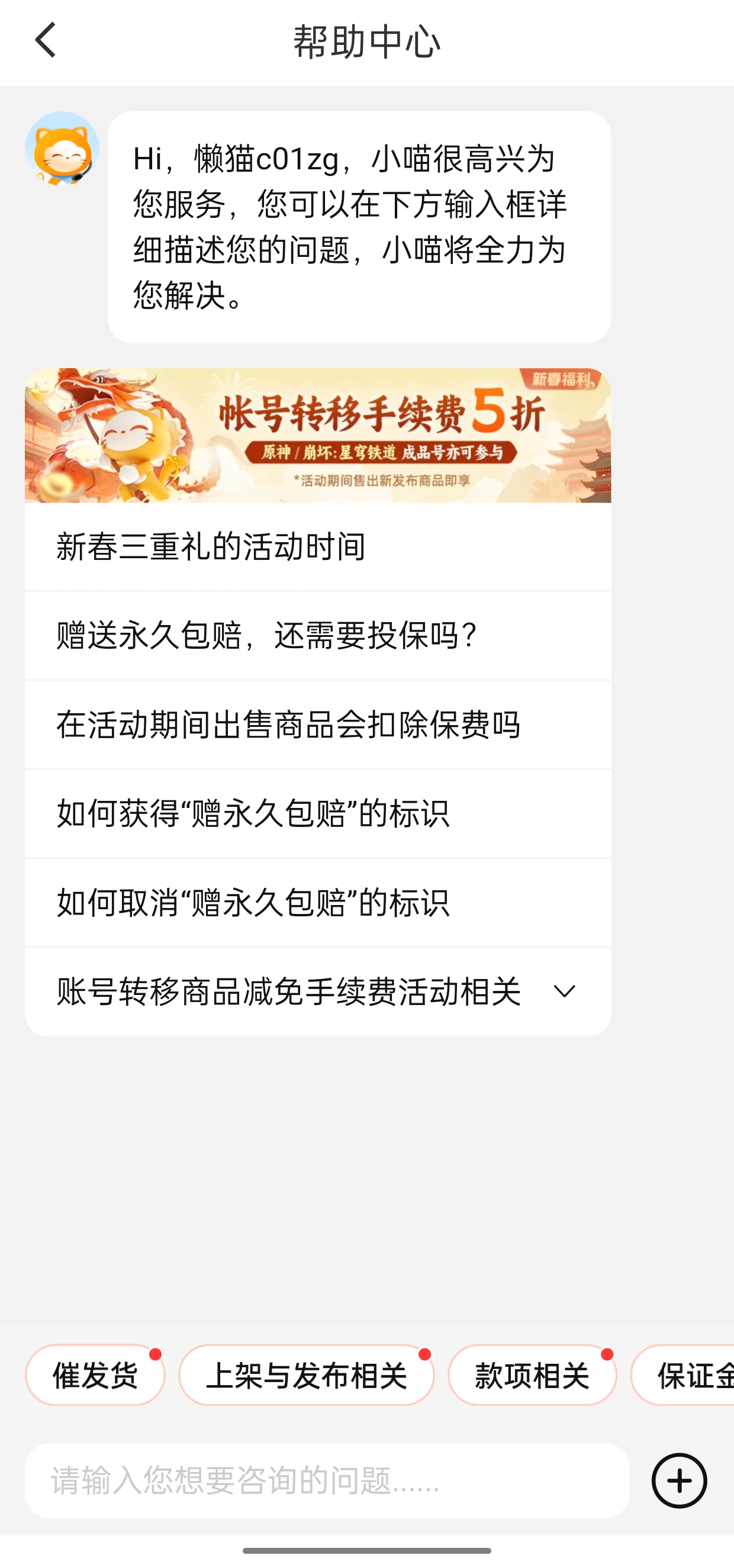Expand 账号转移商品减免手续费活动相关

point(318,991)
